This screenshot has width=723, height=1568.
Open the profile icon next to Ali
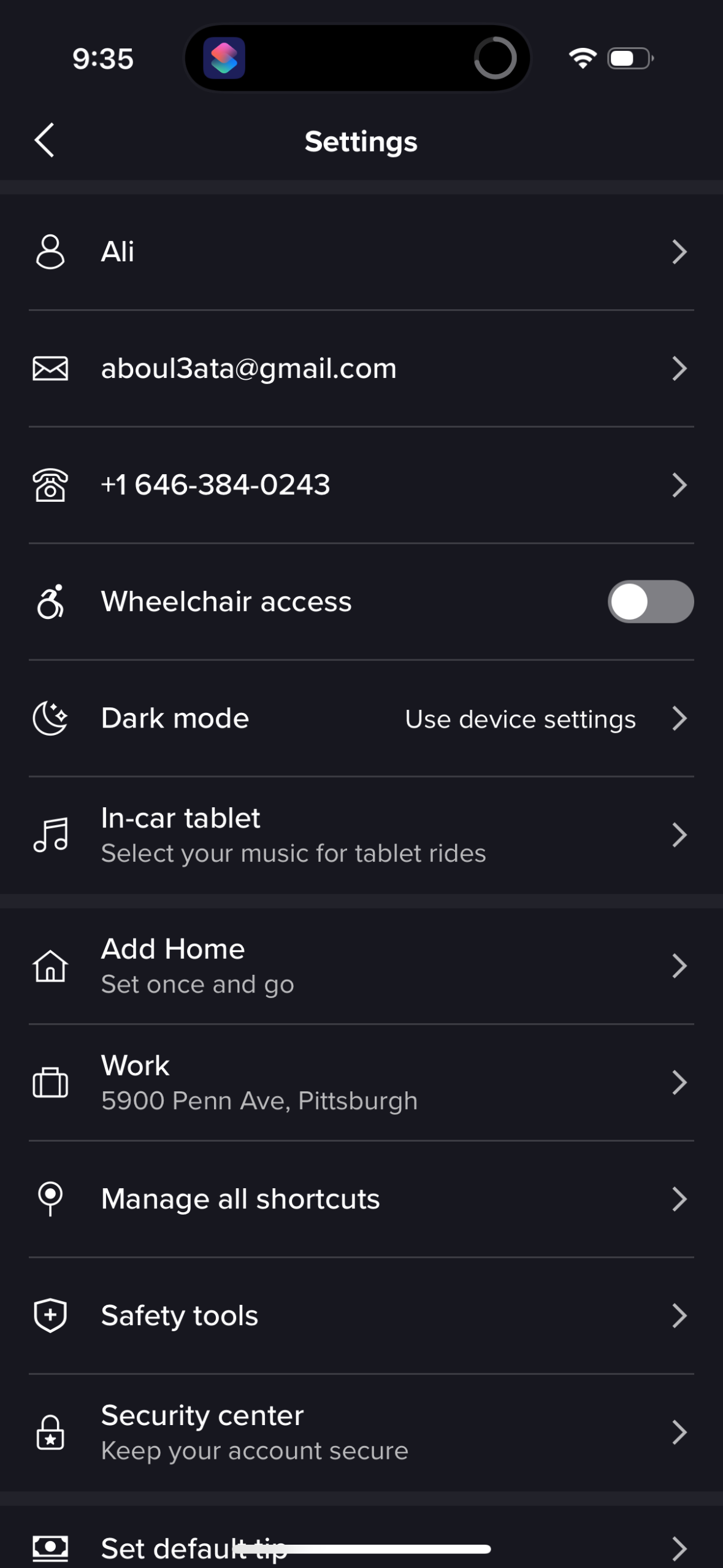(x=50, y=252)
